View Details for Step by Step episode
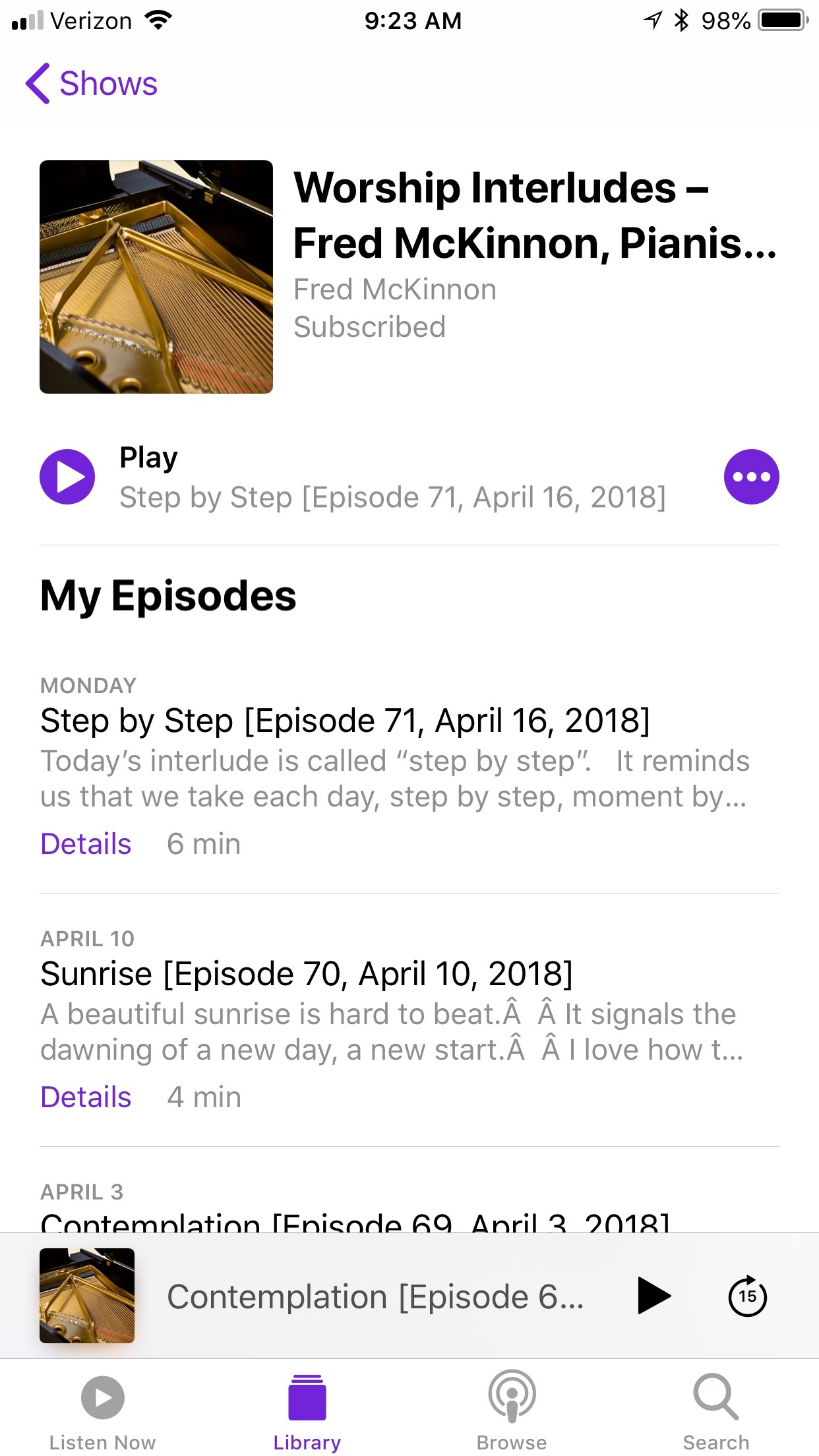Viewport: 819px width, 1456px height. 86,844
